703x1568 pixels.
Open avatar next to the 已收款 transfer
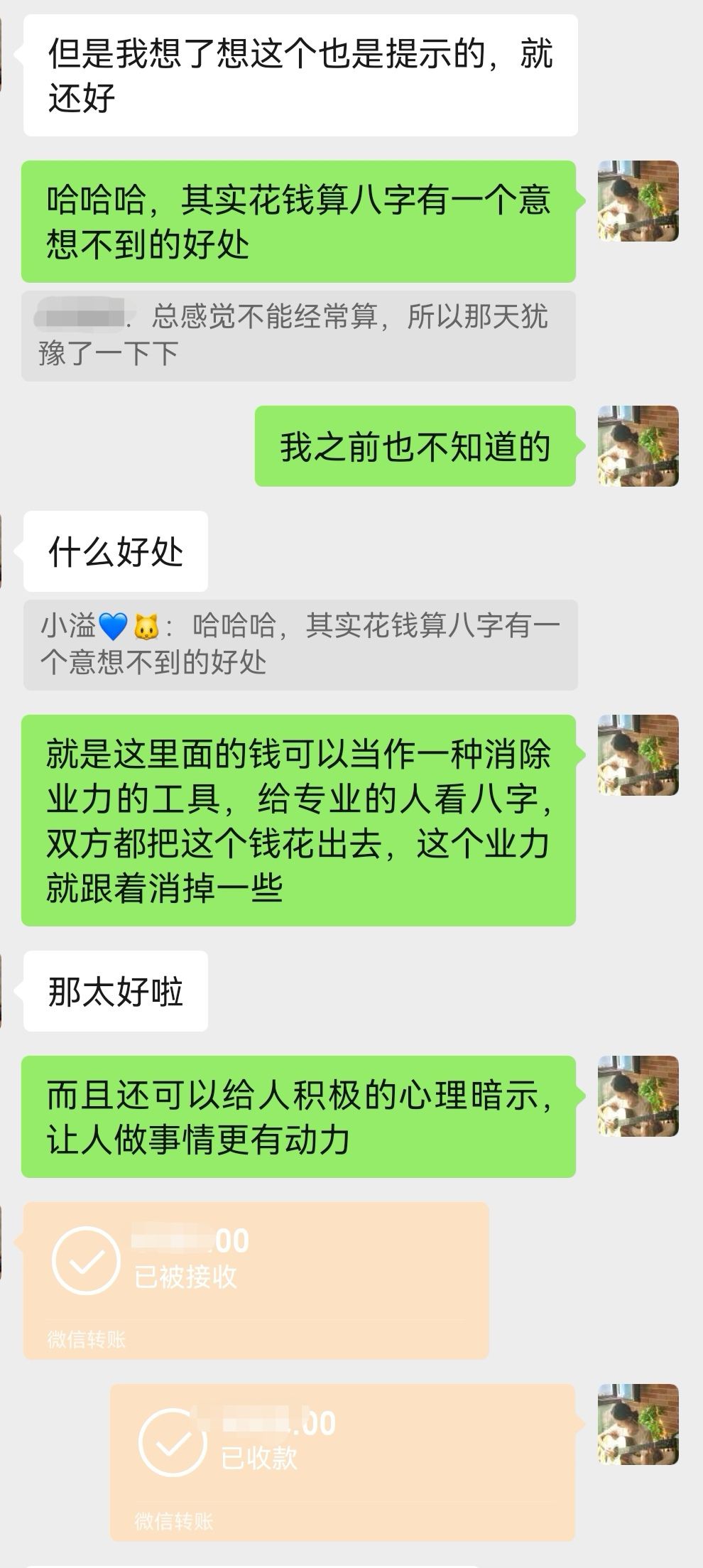(638, 1424)
